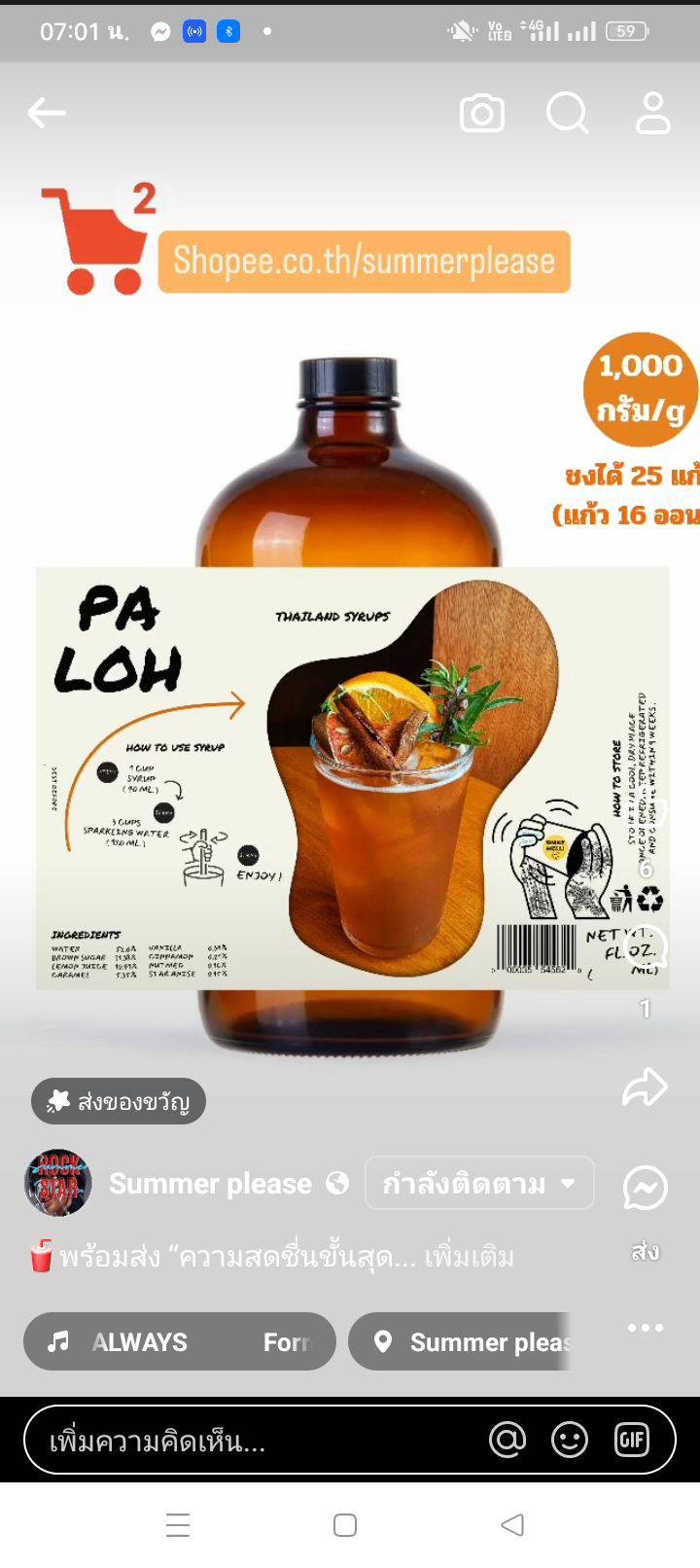Open the ALWAYS audio track chip
This screenshot has width=700, height=1568.
pyautogui.click(x=180, y=1342)
